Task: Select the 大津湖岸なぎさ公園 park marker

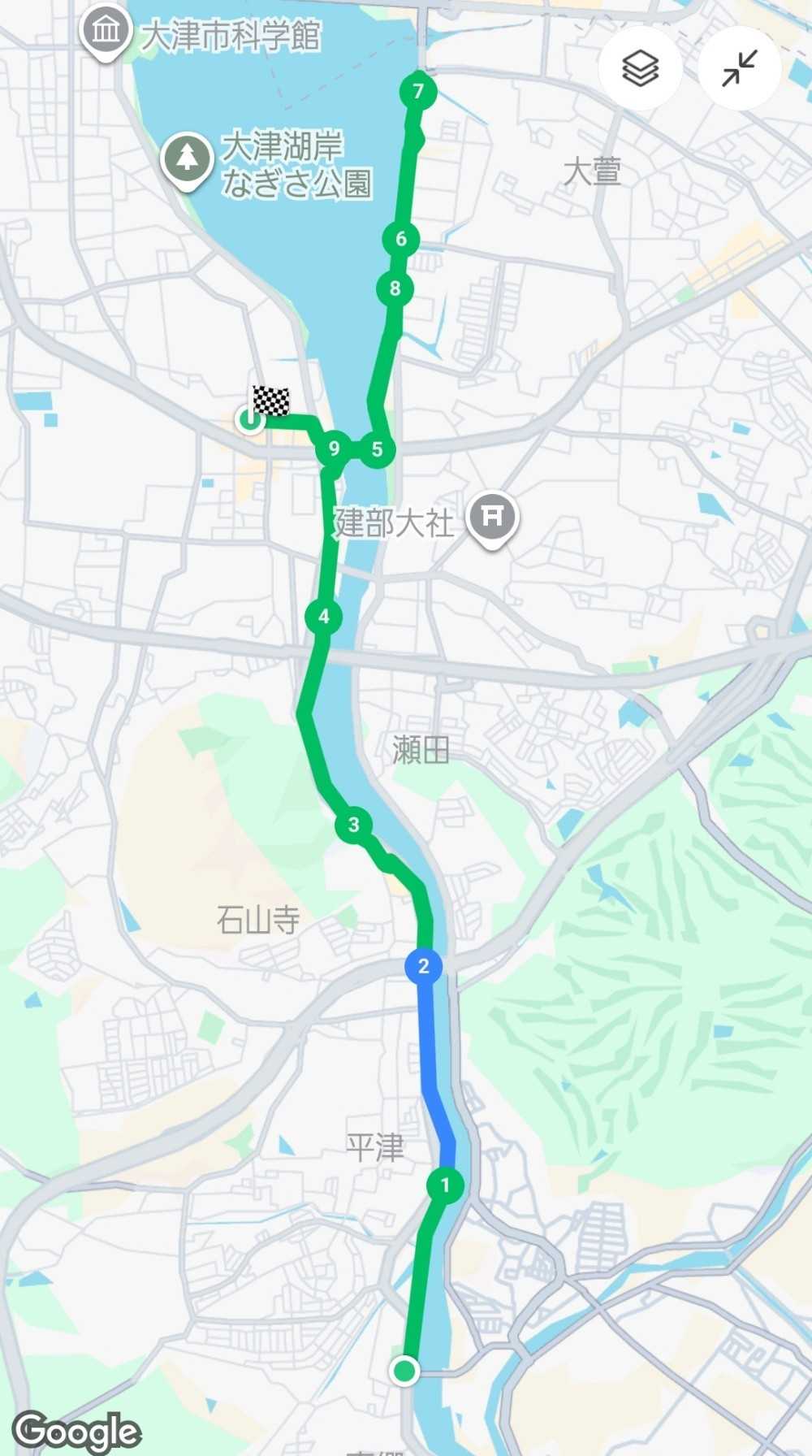Action: coord(188,158)
